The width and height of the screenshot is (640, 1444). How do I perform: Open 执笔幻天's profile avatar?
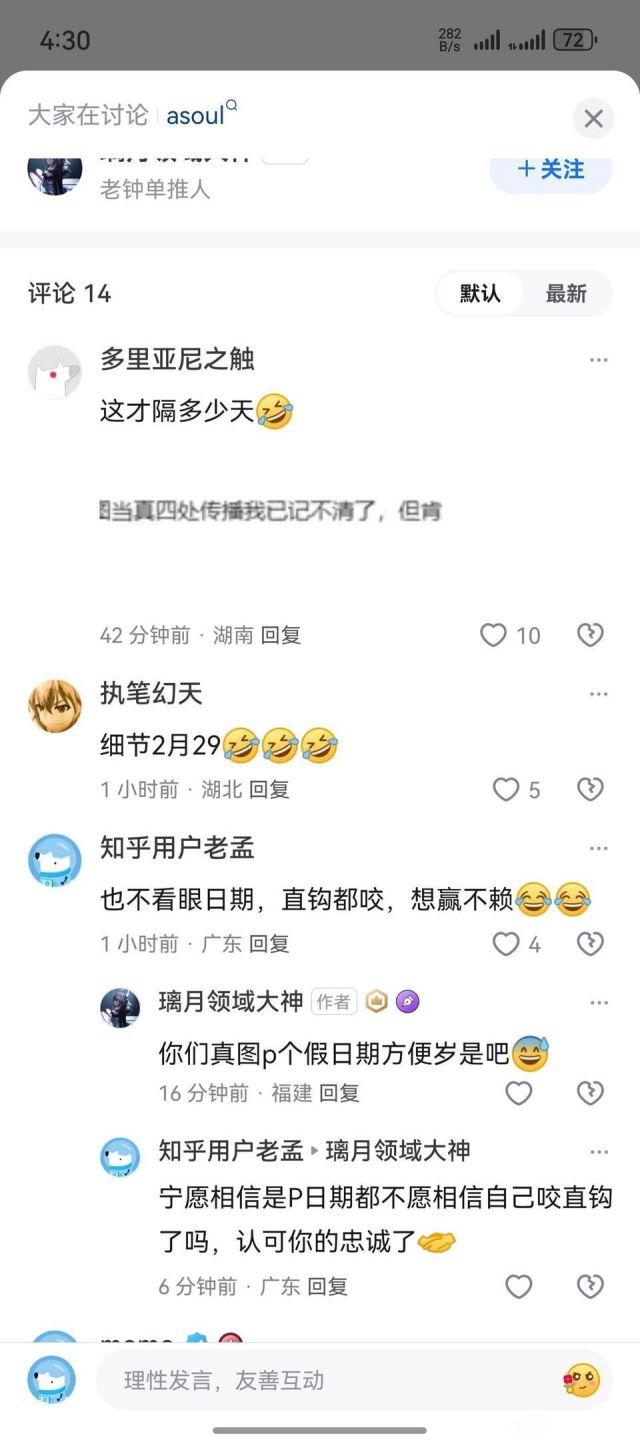click(54, 706)
